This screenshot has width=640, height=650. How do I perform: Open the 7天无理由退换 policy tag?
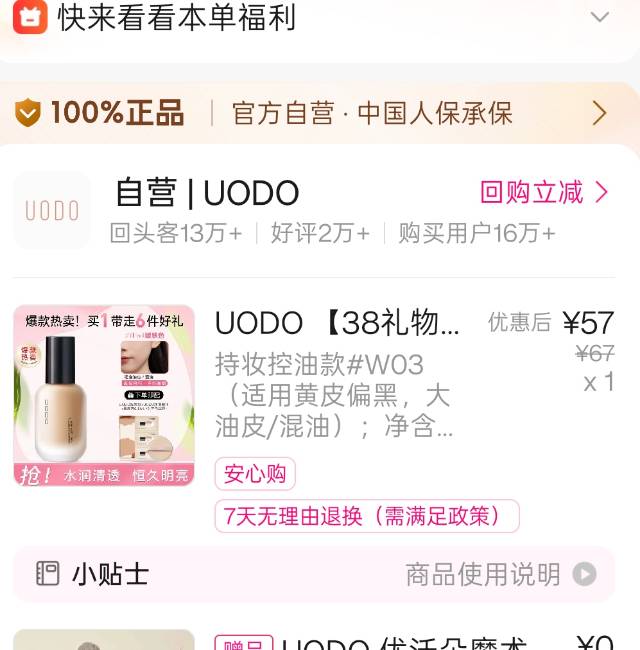click(x=367, y=516)
